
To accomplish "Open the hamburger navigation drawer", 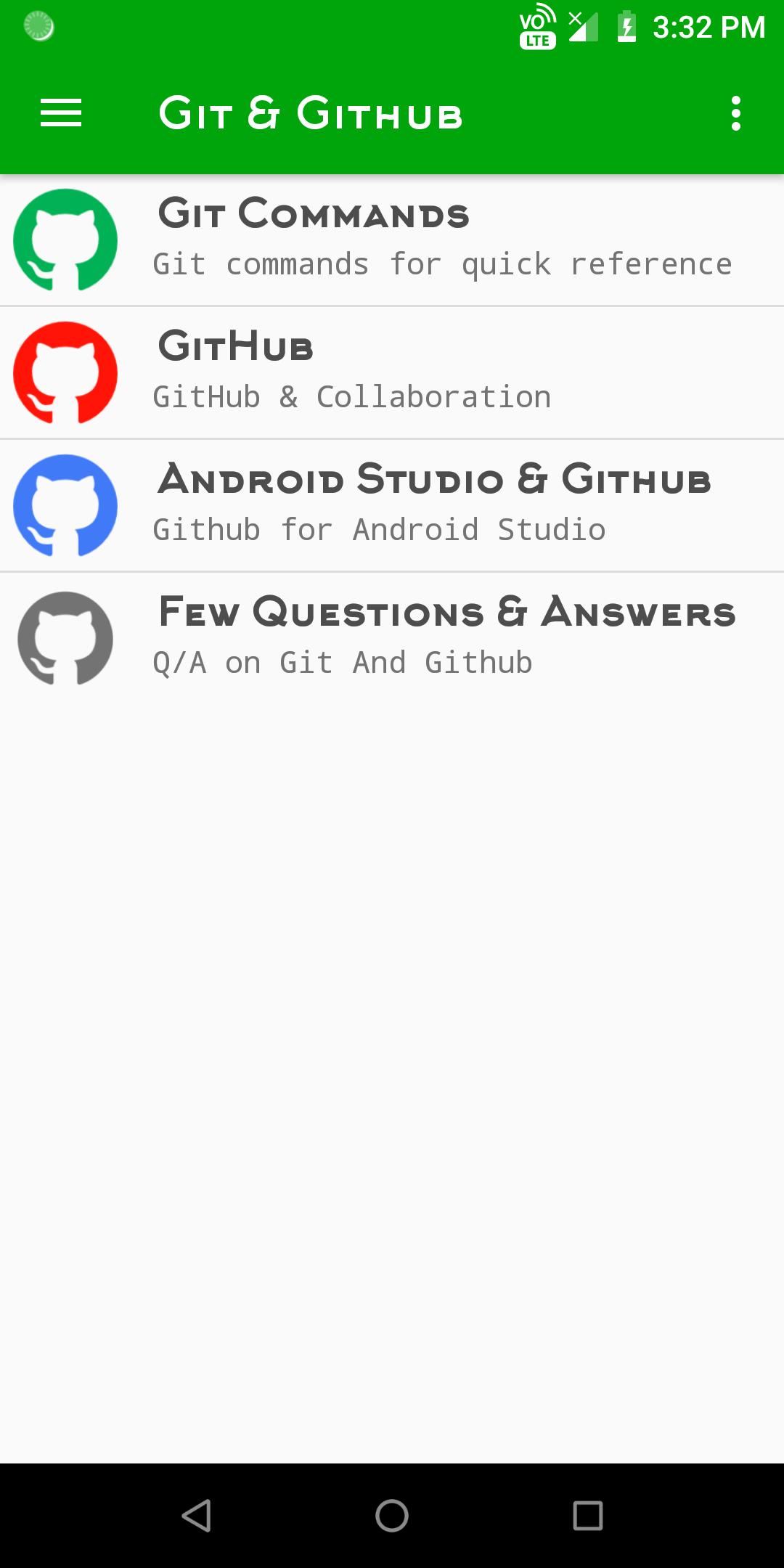I will (61, 113).
